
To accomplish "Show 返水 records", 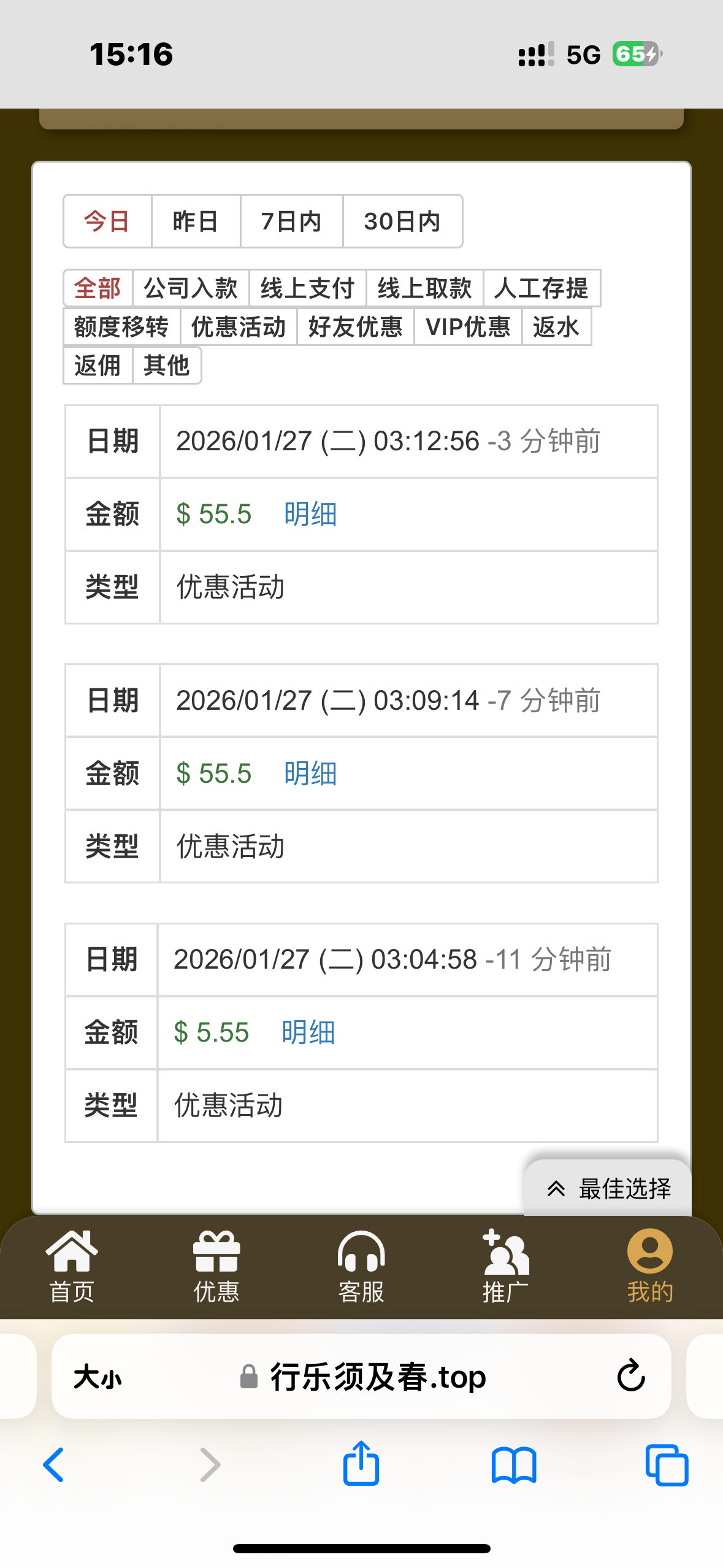I will (x=556, y=327).
